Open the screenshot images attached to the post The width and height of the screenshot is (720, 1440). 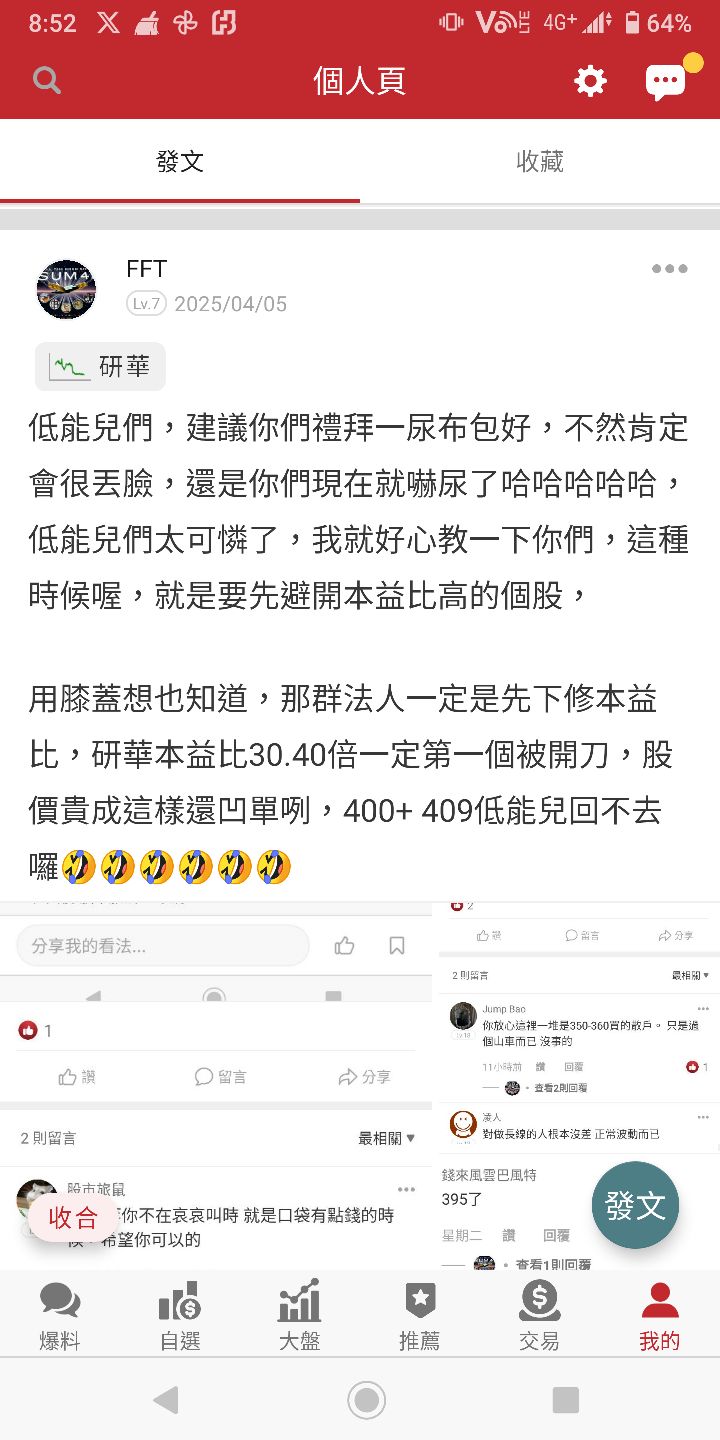coord(360,1085)
